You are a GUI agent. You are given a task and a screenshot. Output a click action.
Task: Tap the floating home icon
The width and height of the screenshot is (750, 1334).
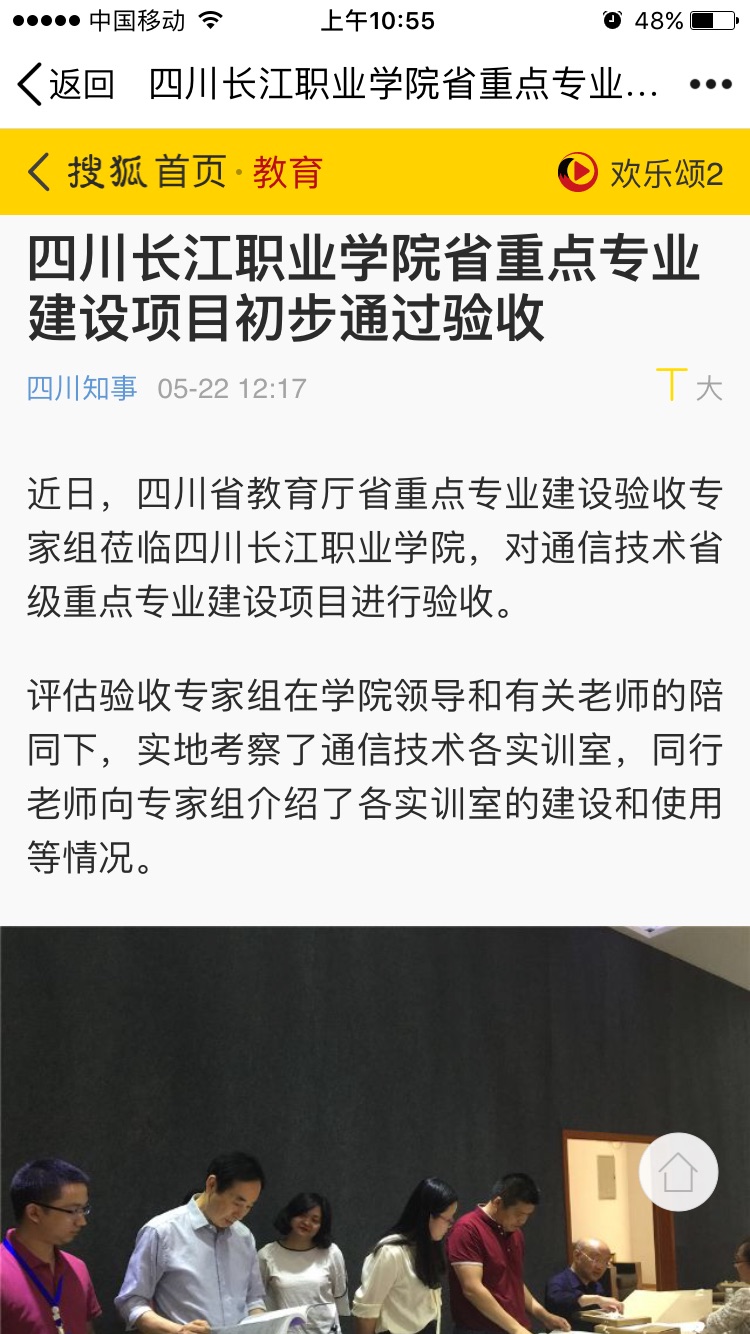pyautogui.click(x=678, y=1172)
